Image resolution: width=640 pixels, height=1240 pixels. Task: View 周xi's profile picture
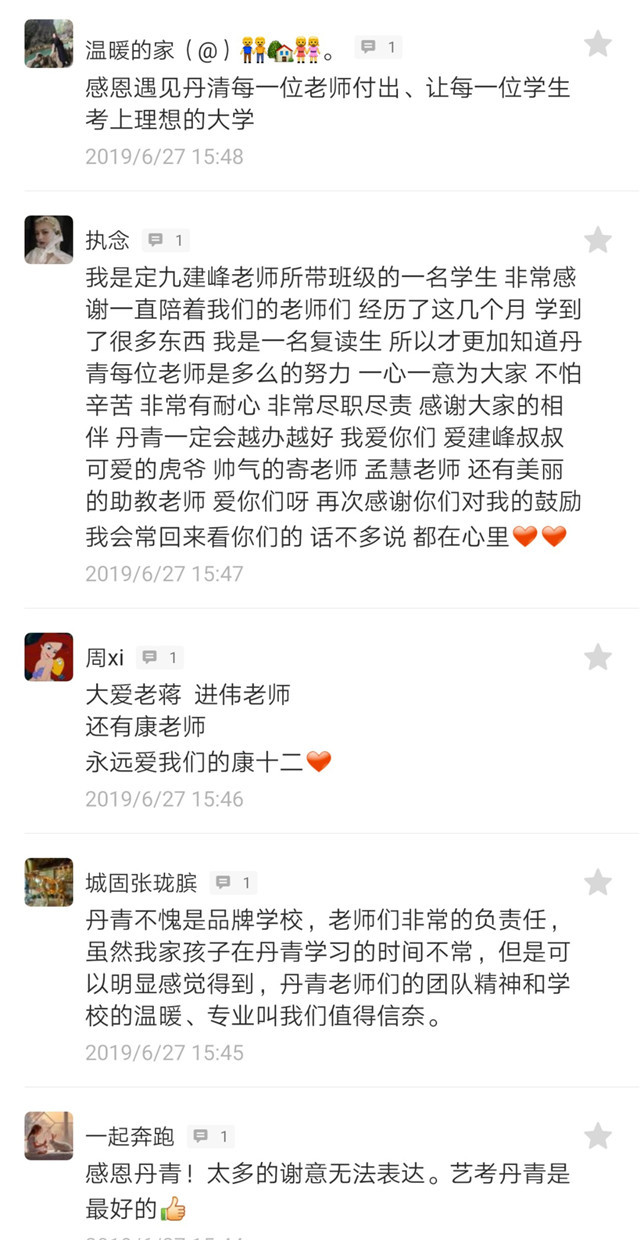pyautogui.click(x=49, y=657)
